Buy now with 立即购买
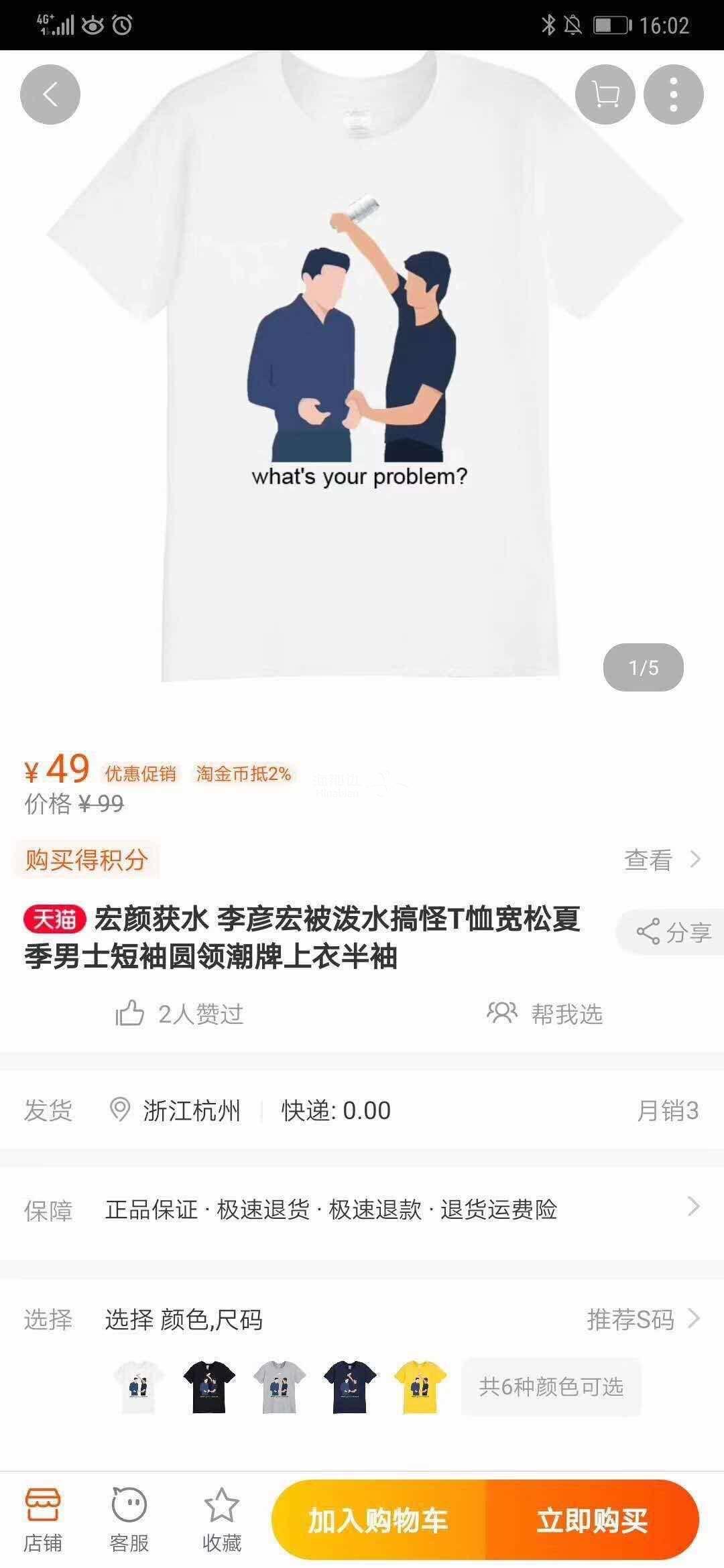724x1568 pixels. (591, 1520)
